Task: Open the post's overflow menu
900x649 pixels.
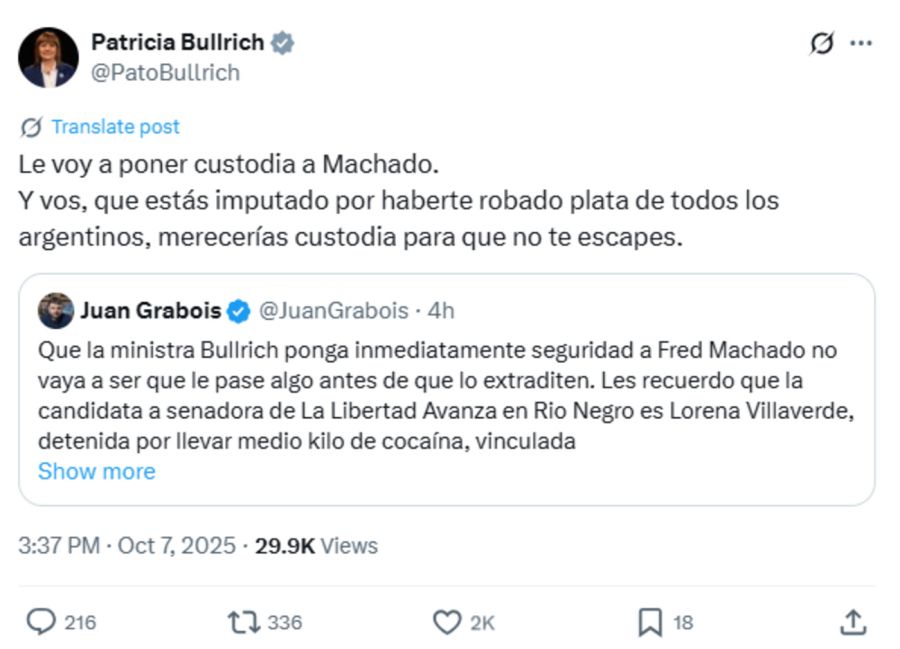Action: tap(860, 44)
